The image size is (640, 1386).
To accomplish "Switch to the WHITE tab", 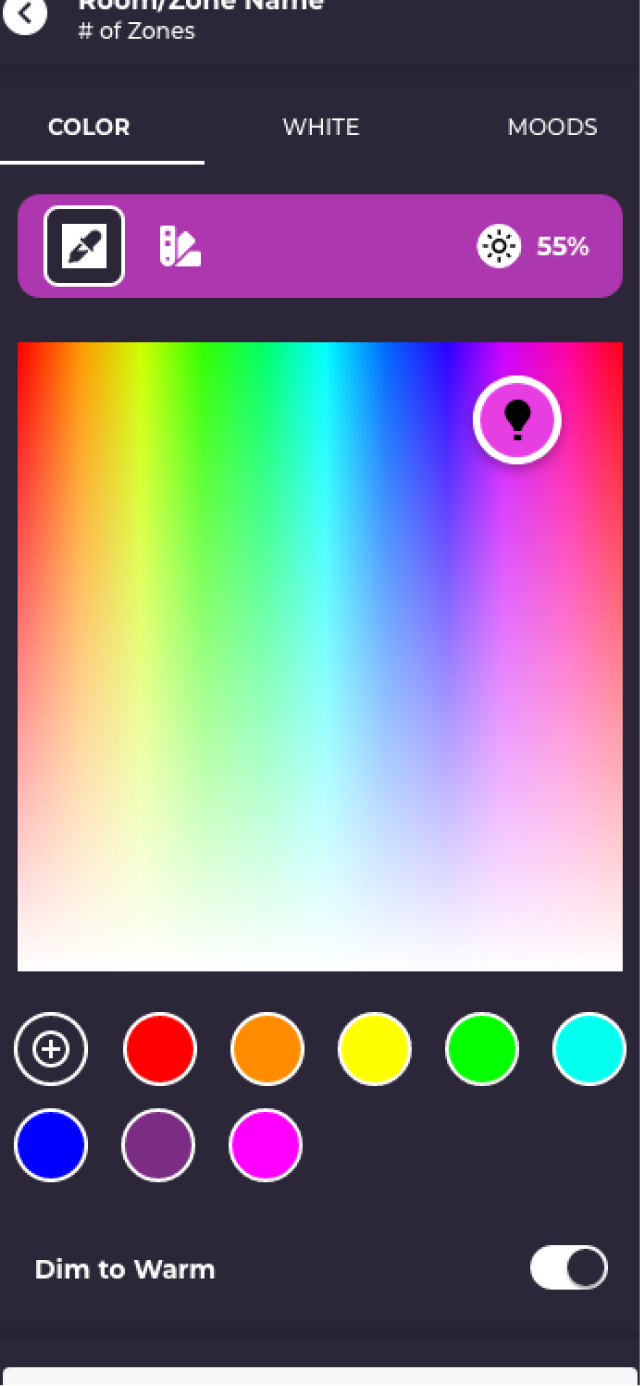I will [320, 127].
